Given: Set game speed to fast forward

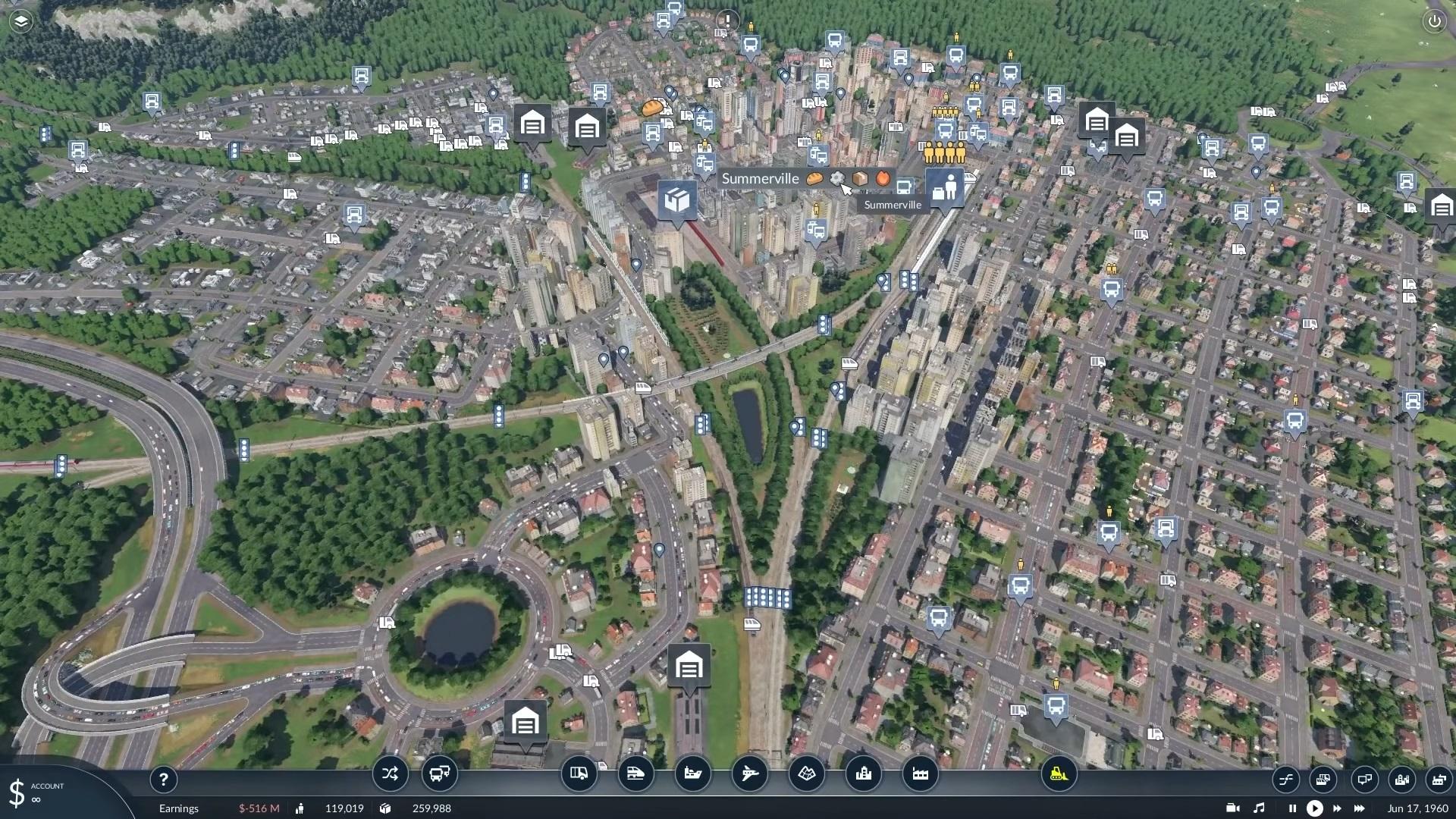Looking at the screenshot, I should click(x=1337, y=808).
